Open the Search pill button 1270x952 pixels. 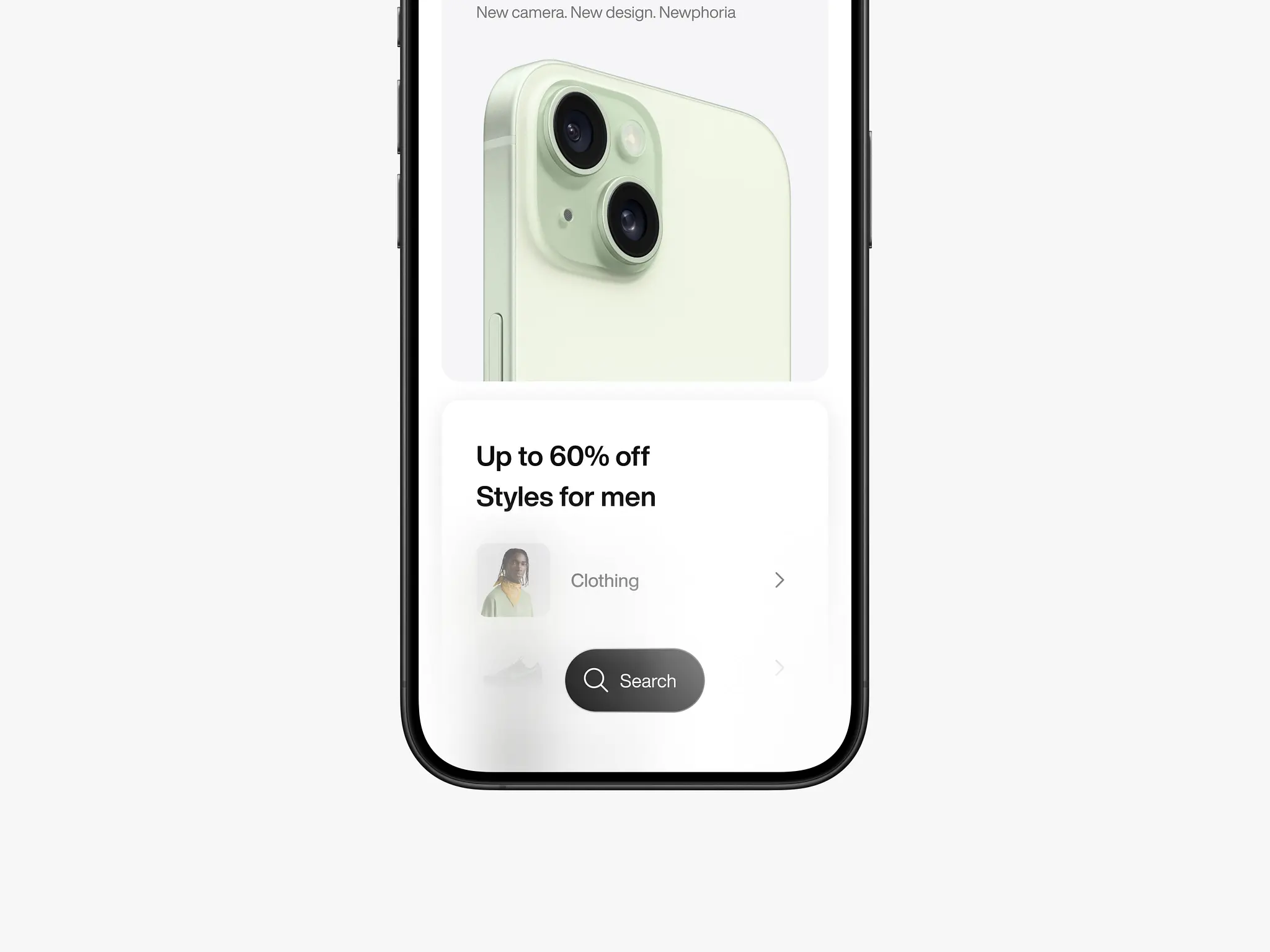pyautogui.click(x=634, y=681)
